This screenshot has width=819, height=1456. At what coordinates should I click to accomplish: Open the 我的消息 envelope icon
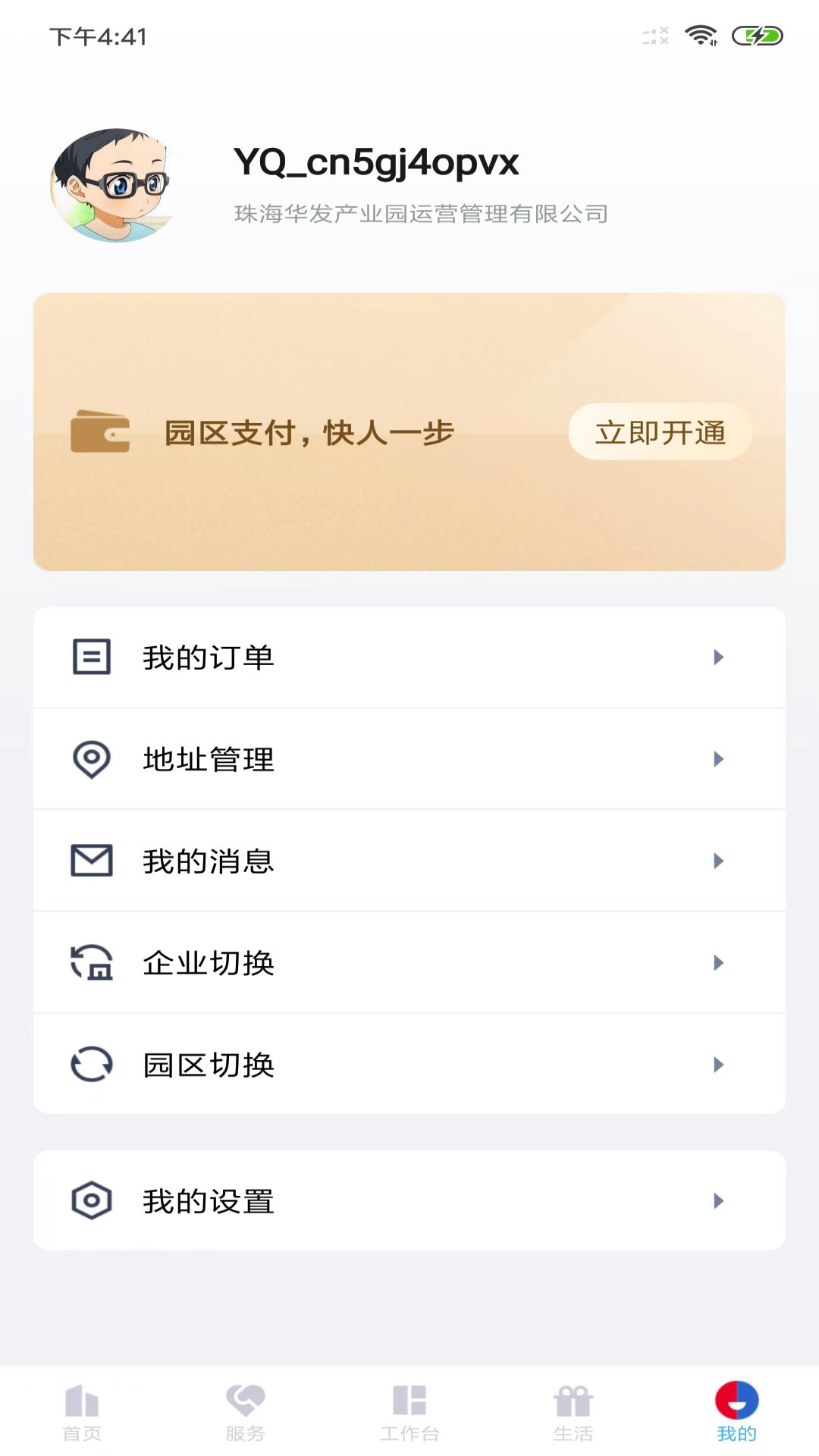pos(91,861)
